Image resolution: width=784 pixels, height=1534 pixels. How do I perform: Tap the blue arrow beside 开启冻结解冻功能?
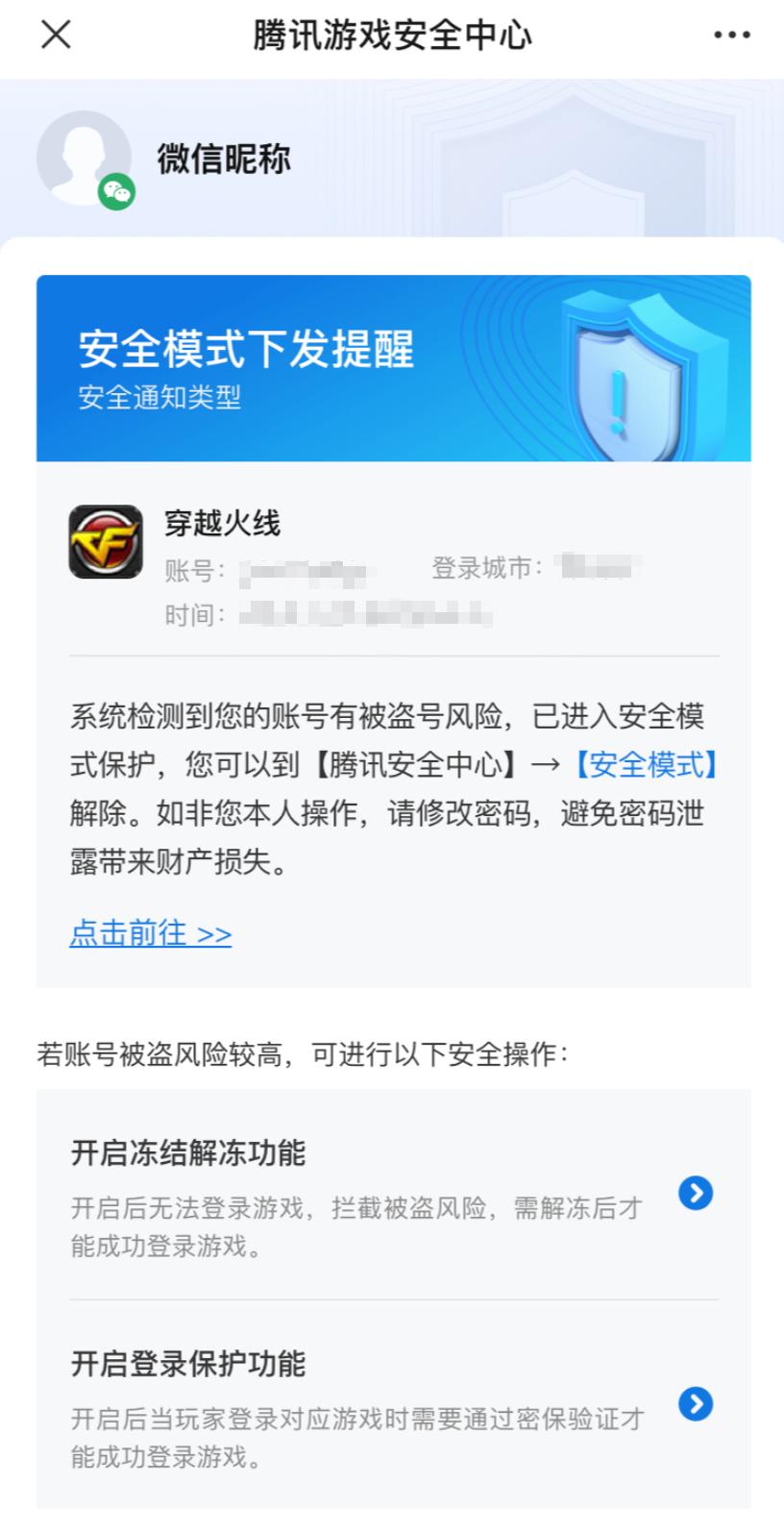[695, 1194]
